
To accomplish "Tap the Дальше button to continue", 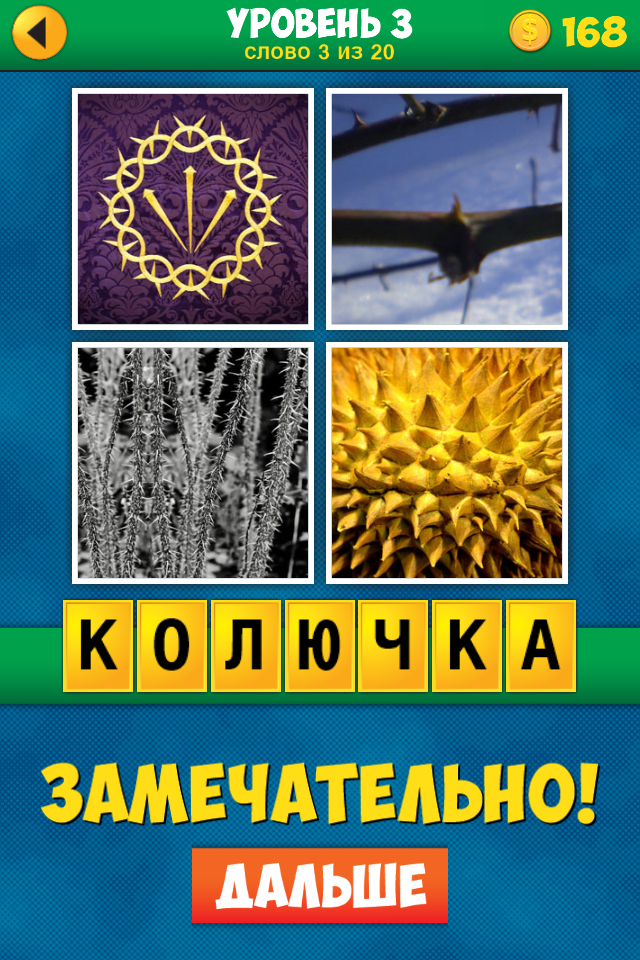I will [319, 885].
